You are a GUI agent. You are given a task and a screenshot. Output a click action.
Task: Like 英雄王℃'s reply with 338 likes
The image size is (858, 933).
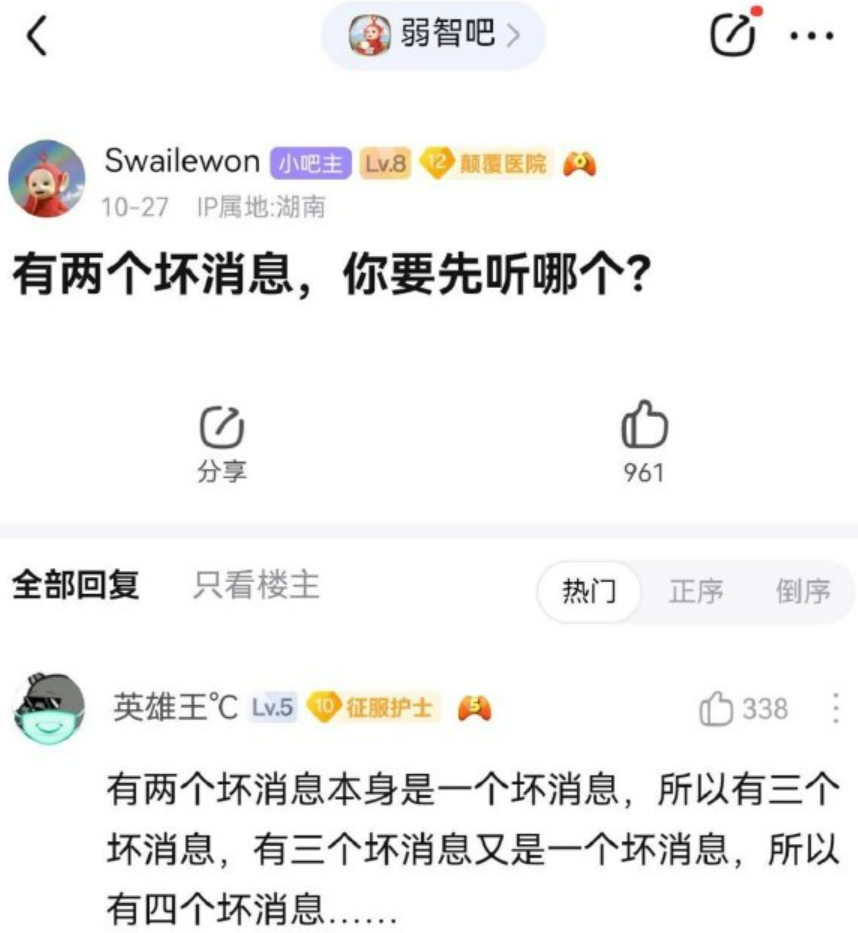pos(717,709)
